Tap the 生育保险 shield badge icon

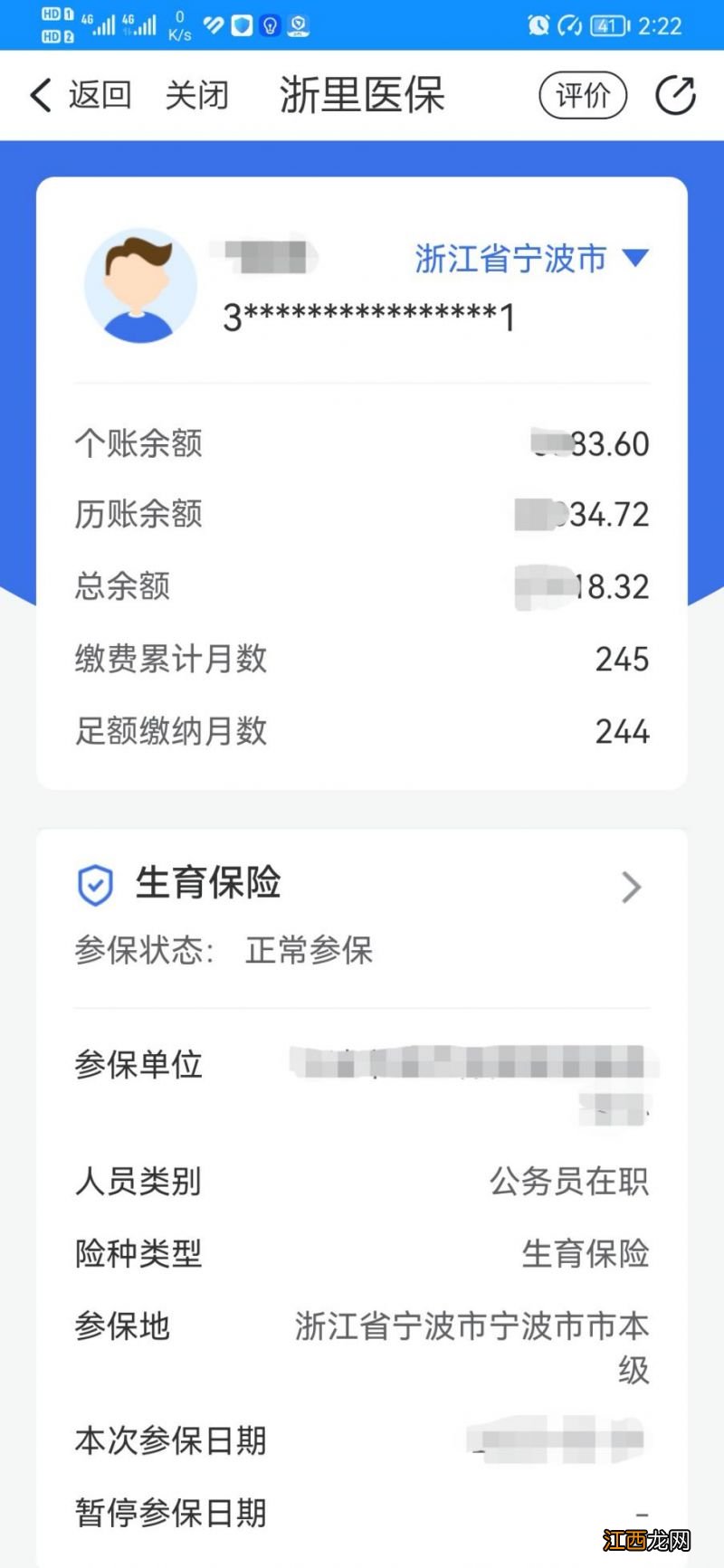tap(96, 886)
